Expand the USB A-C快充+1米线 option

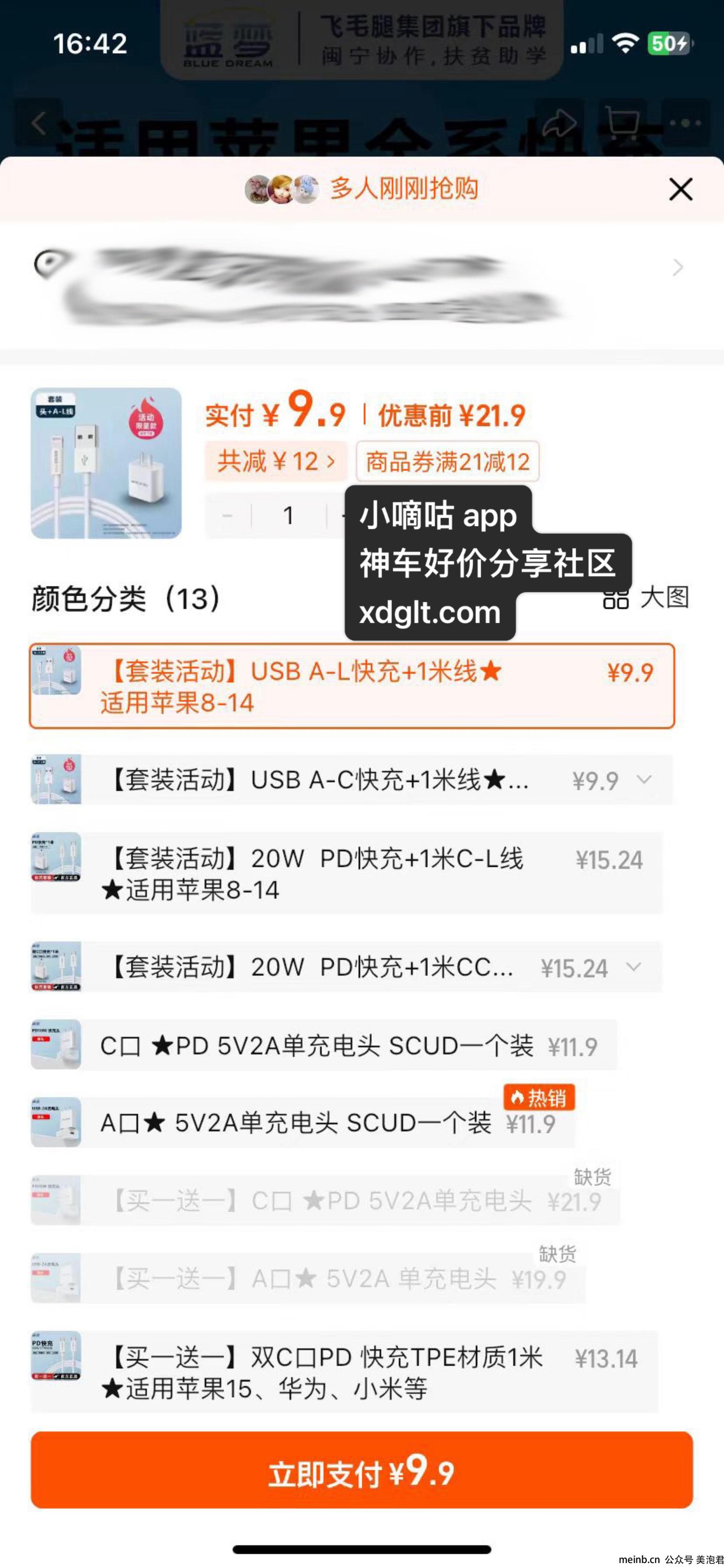644,779
